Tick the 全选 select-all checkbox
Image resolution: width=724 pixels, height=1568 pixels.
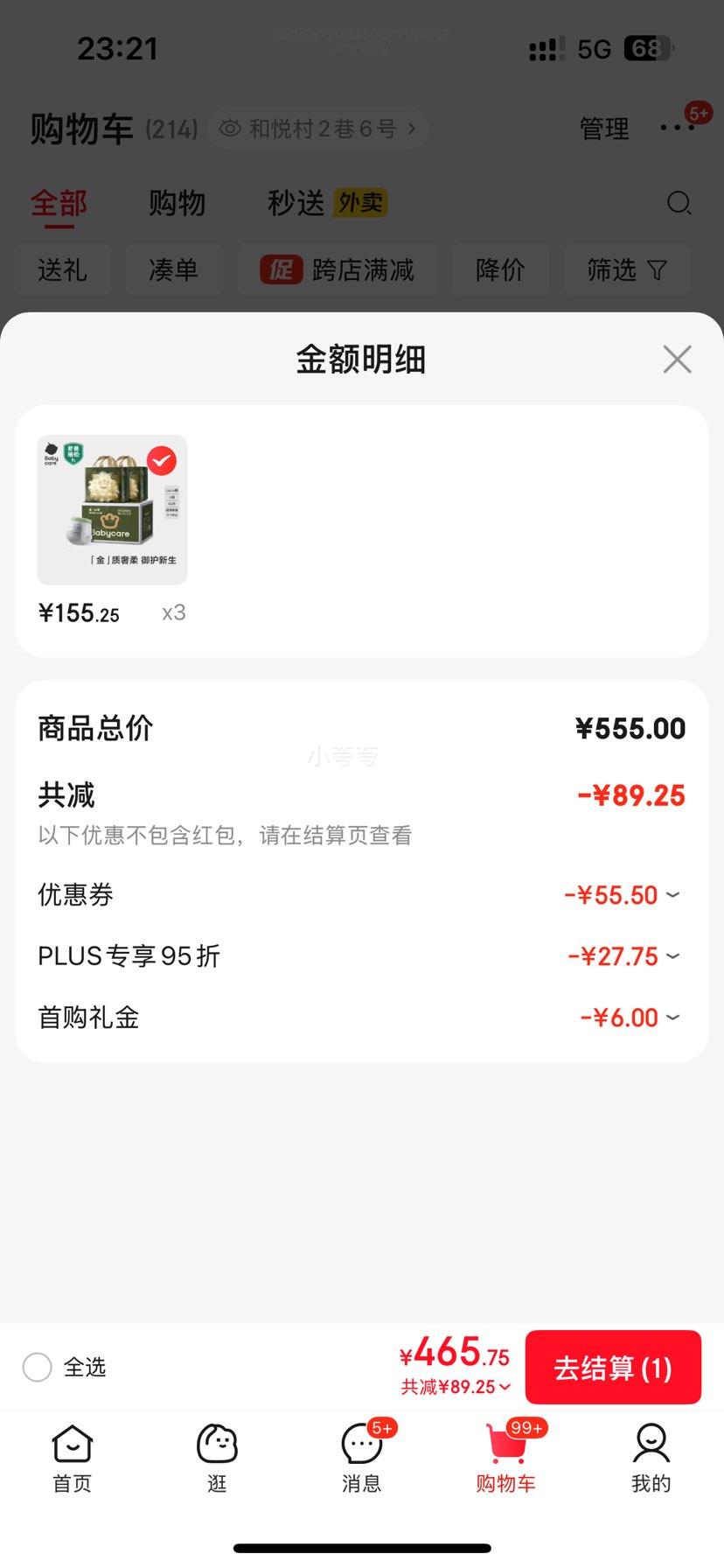click(38, 1367)
